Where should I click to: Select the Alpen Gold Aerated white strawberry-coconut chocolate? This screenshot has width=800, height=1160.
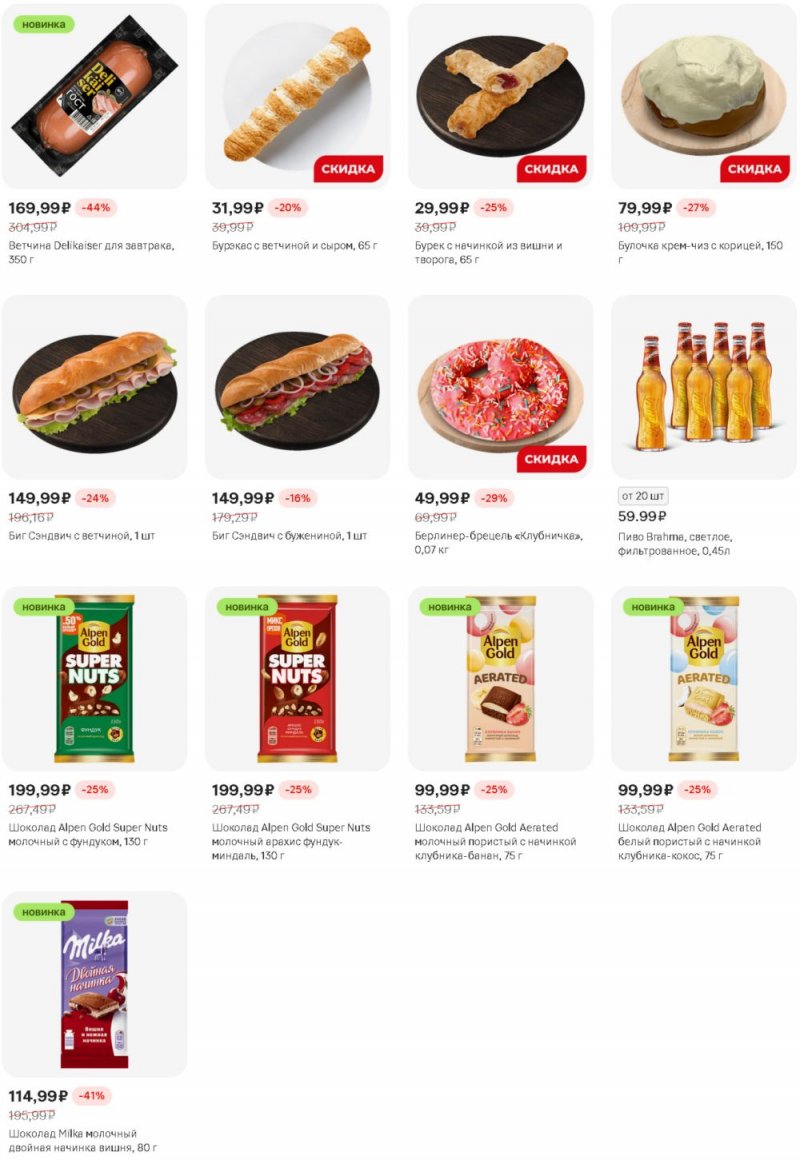pyautogui.click(x=703, y=678)
